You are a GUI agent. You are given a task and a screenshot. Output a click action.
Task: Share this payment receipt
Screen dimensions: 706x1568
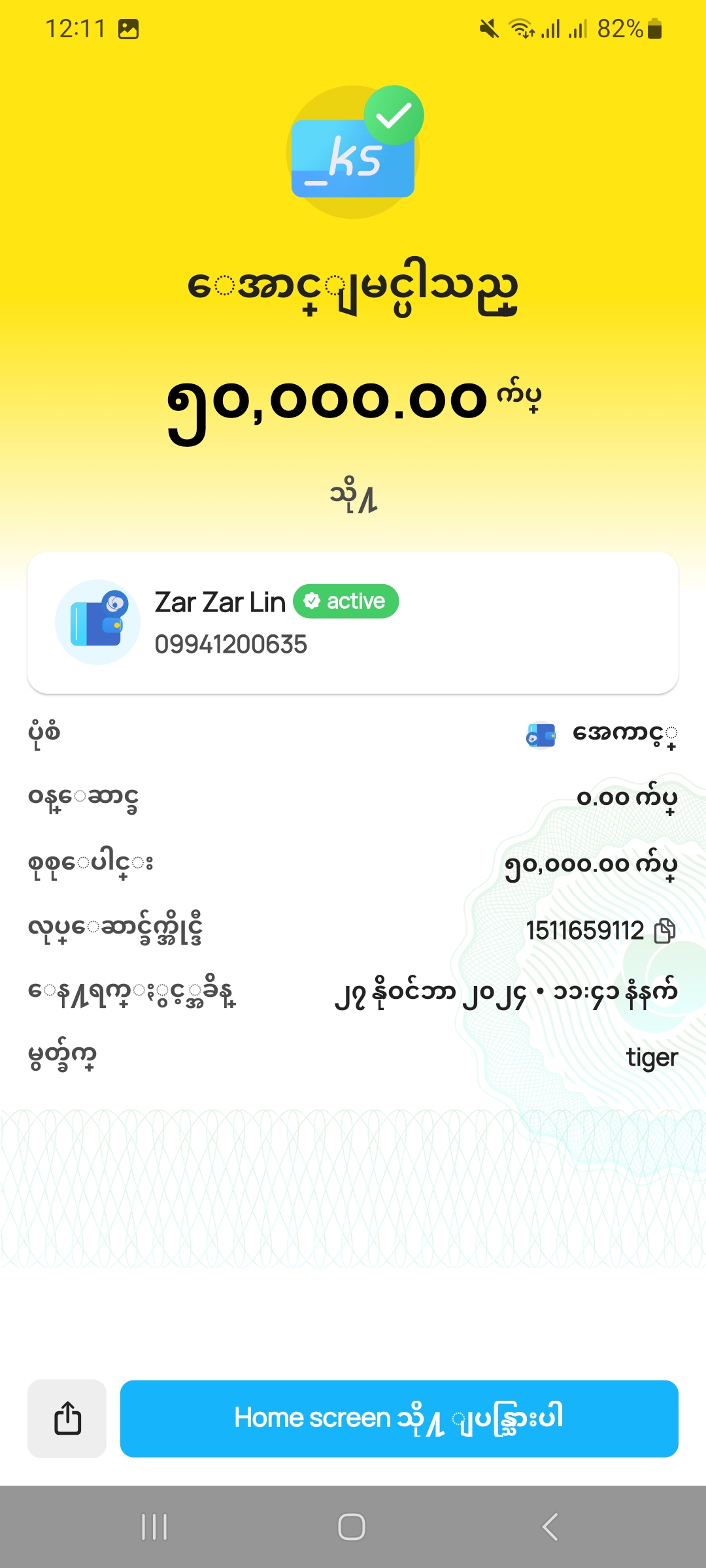pyautogui.click(x=67, y=1418)
